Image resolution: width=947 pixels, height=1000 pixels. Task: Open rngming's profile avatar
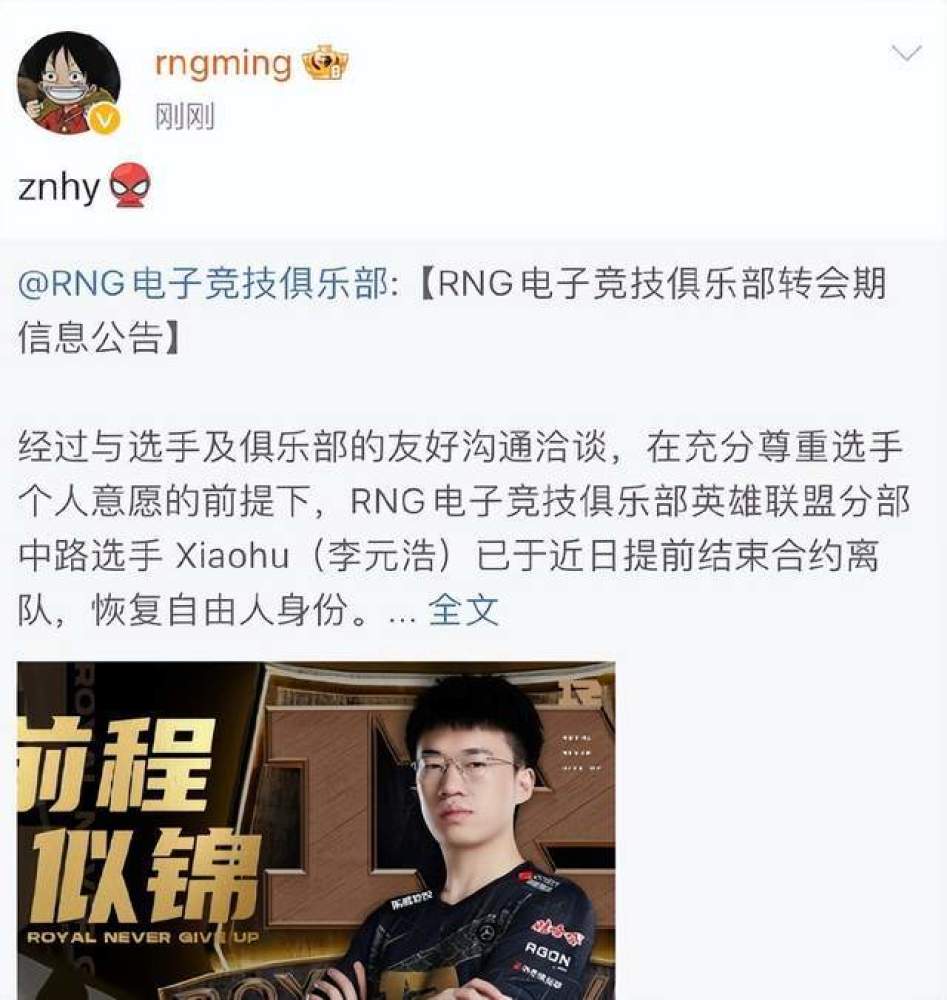(68, 82)
